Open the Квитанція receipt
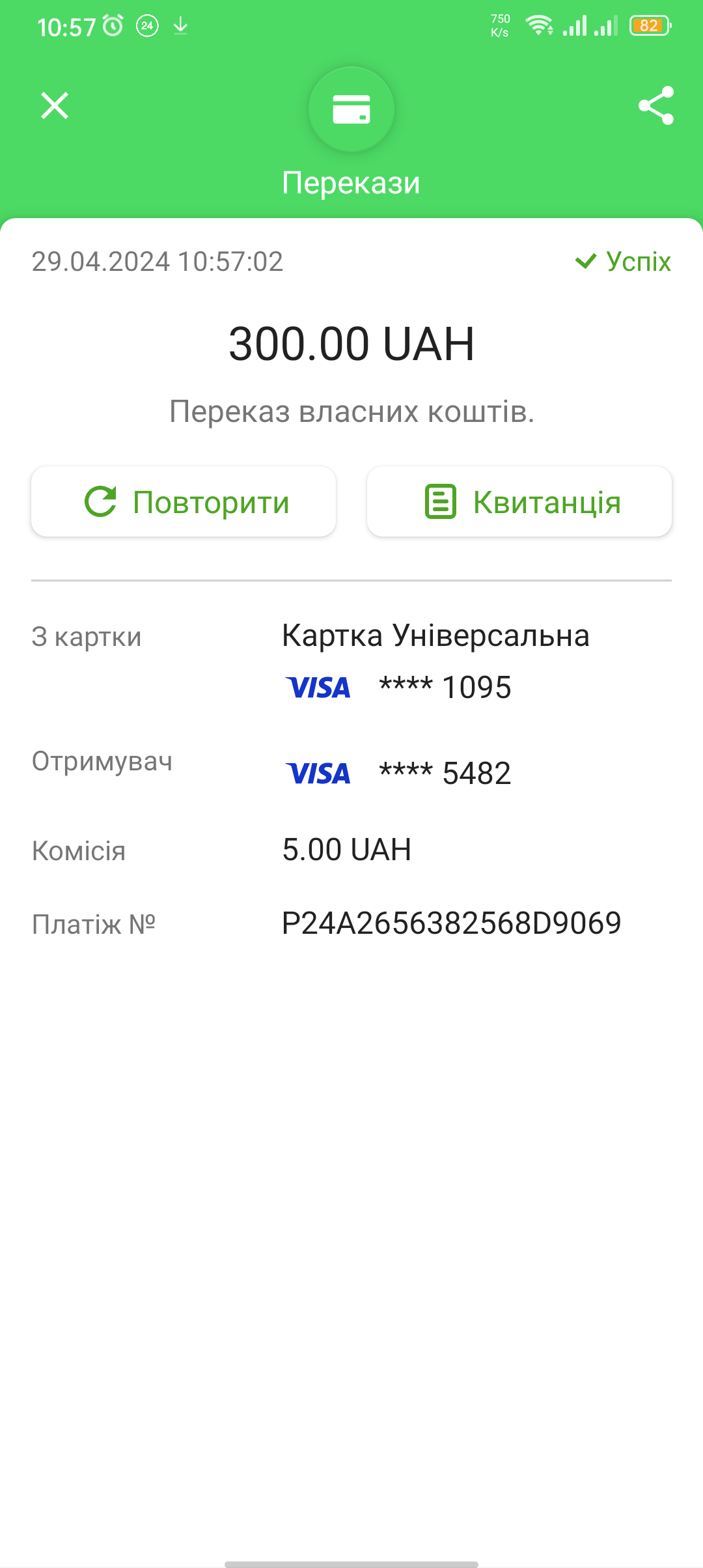703x1568 pixels. click(x=519, y=501)
